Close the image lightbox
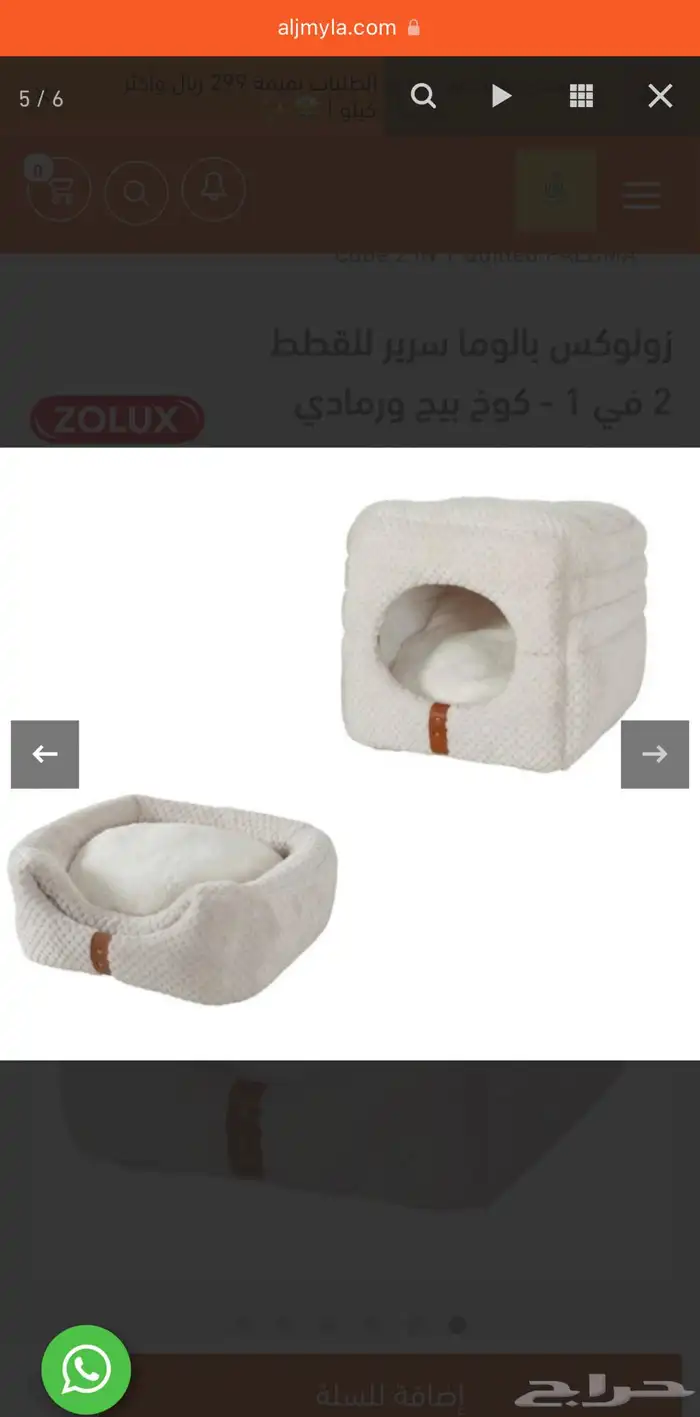The image size is (700, 1417). 660,96
